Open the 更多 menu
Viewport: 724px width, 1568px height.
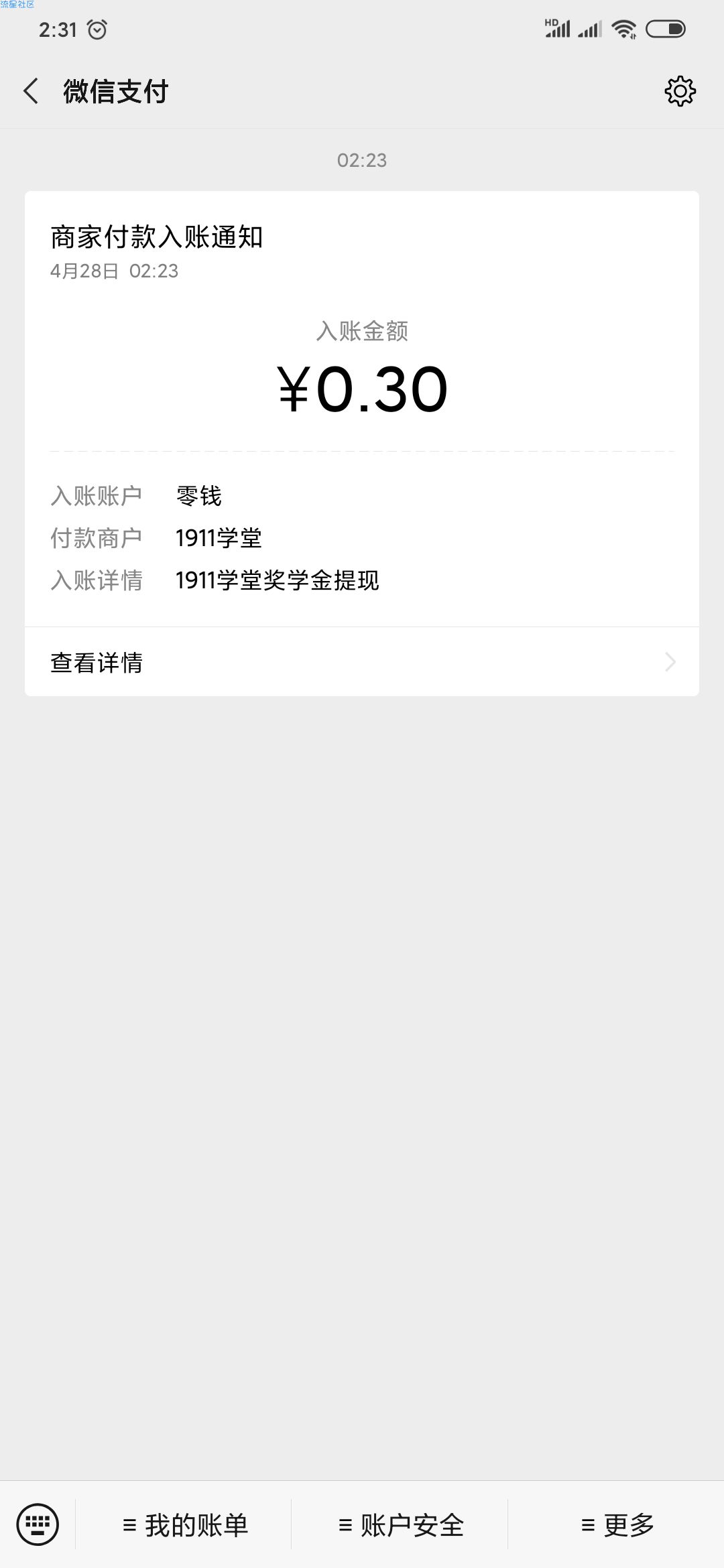[x=617, y=1525]
